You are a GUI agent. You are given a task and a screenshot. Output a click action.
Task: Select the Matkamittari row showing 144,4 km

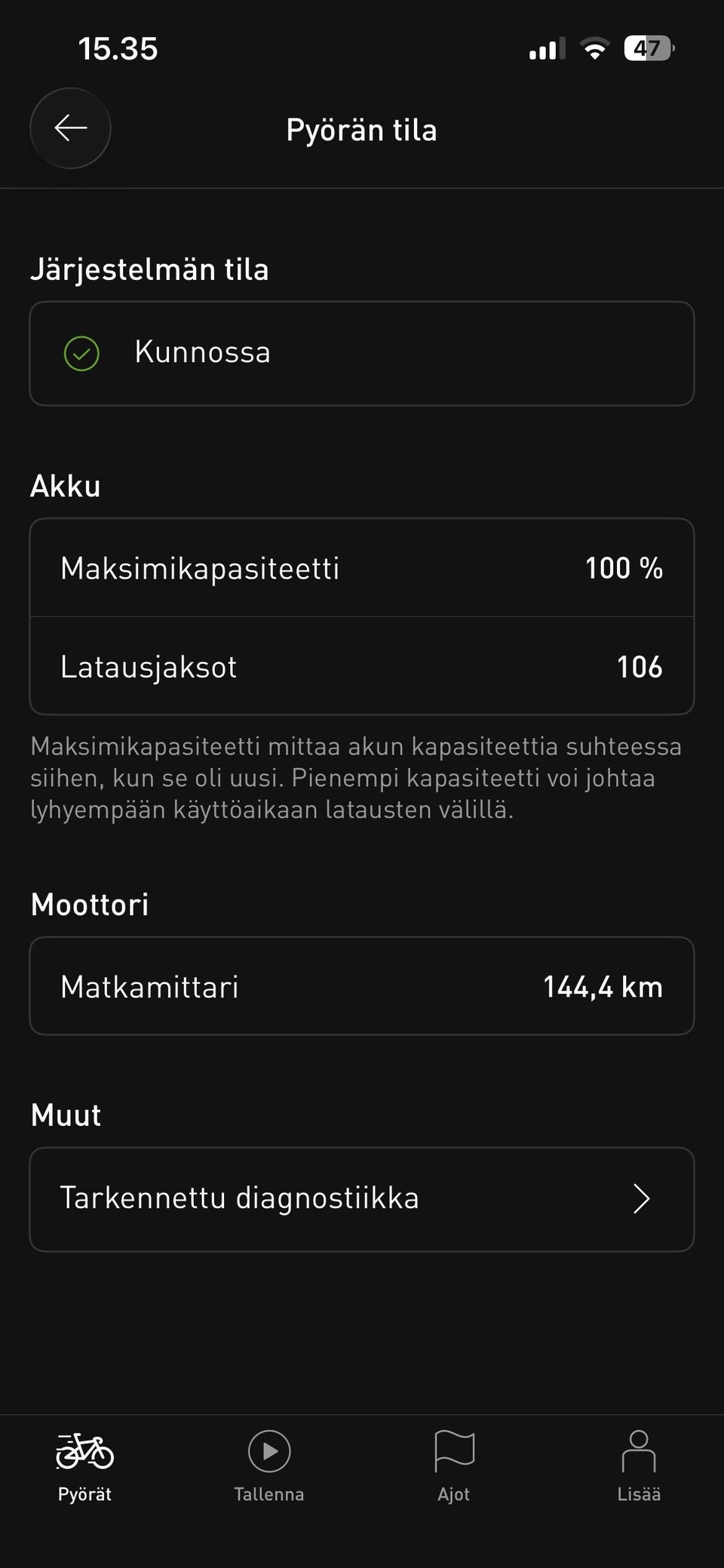click(362, 985)
